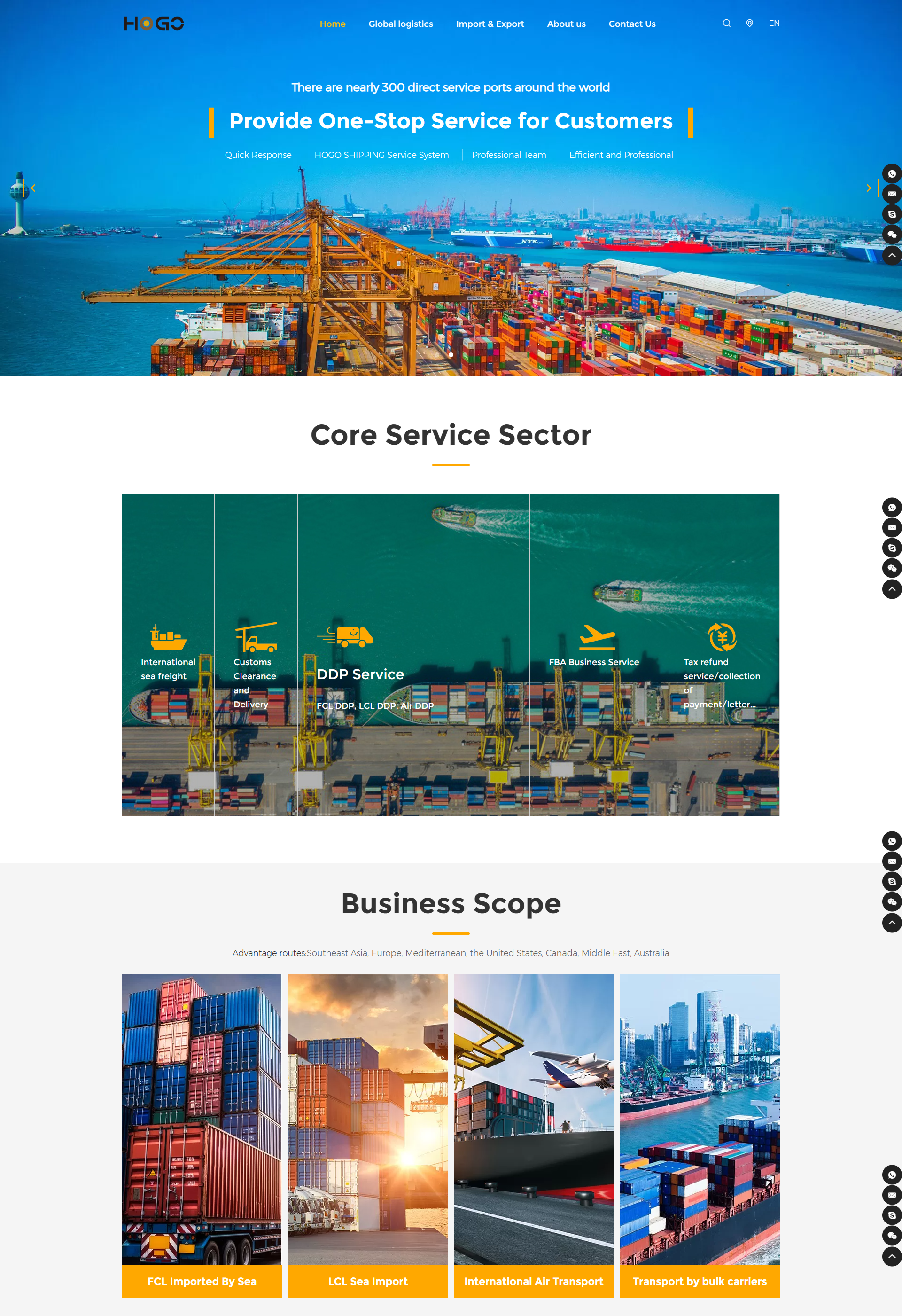Viewport: 902px width, 1316px height.
Task: Open Tax refund service panel
Action: pos(722,663)
